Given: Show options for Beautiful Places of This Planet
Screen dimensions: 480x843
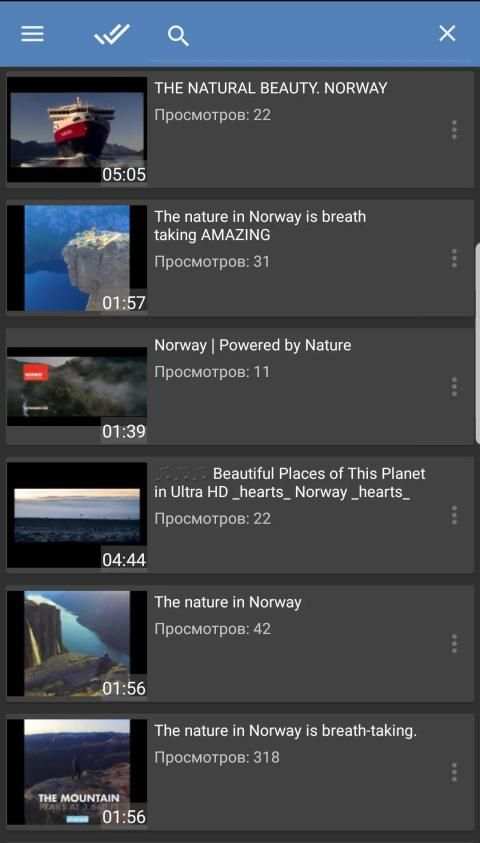Looking at the screenshot, I should coord(454,515).
